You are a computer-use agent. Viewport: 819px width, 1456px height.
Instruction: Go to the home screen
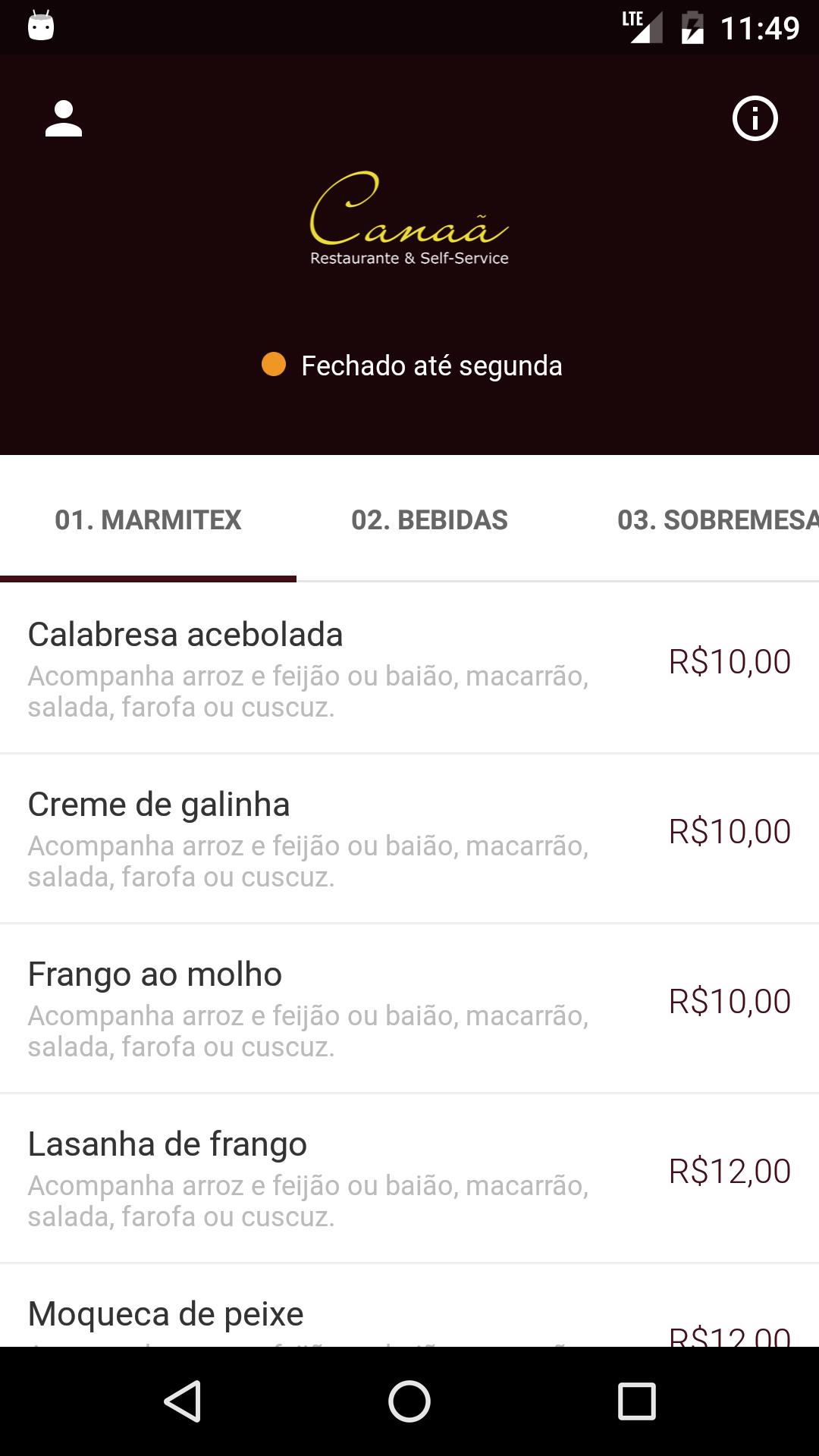click(409, 1401)
